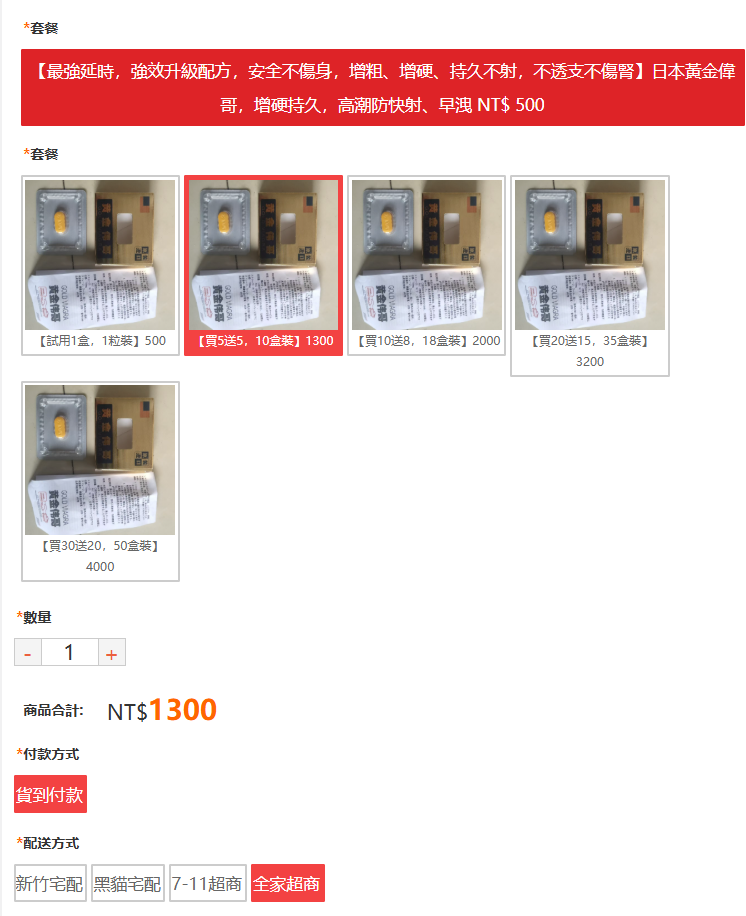The image size is (746, 916).
Task: Tap the quantity number field
Action: tap(69, 654)
